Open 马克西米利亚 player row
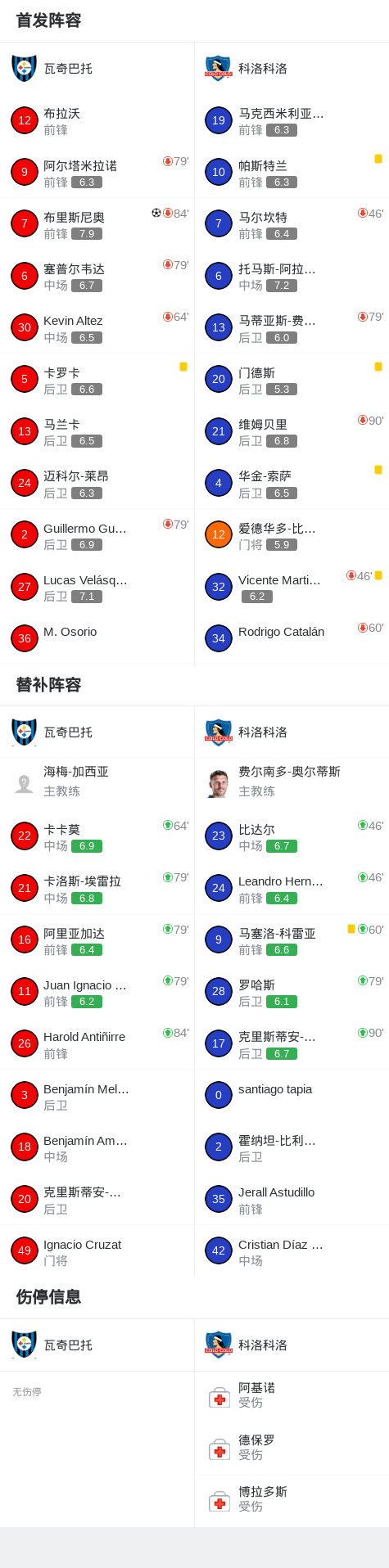Screen dimensions: 389x1568 pos(292,120)
